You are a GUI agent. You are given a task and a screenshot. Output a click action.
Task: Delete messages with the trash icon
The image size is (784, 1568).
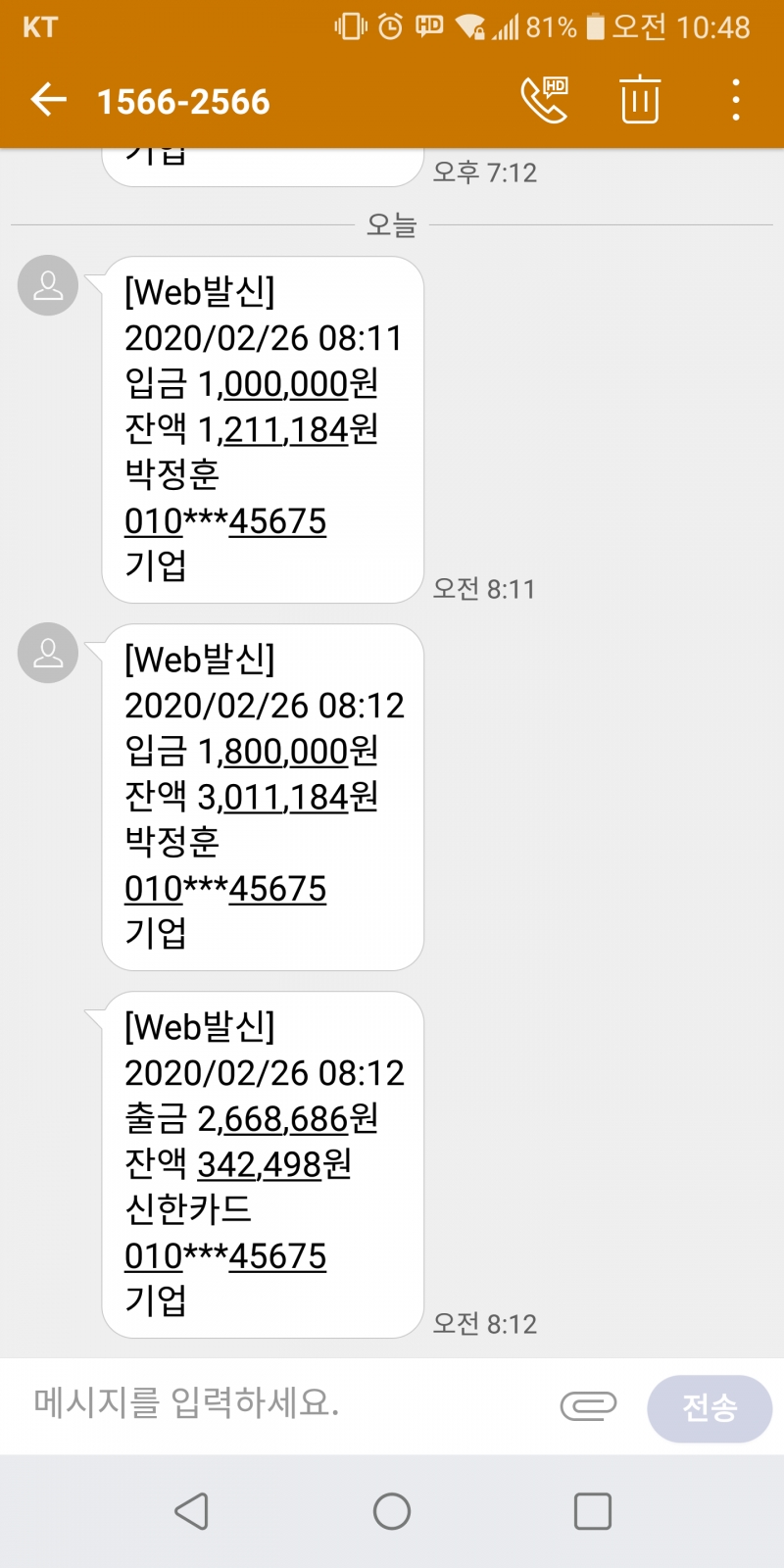coord(640,100)
